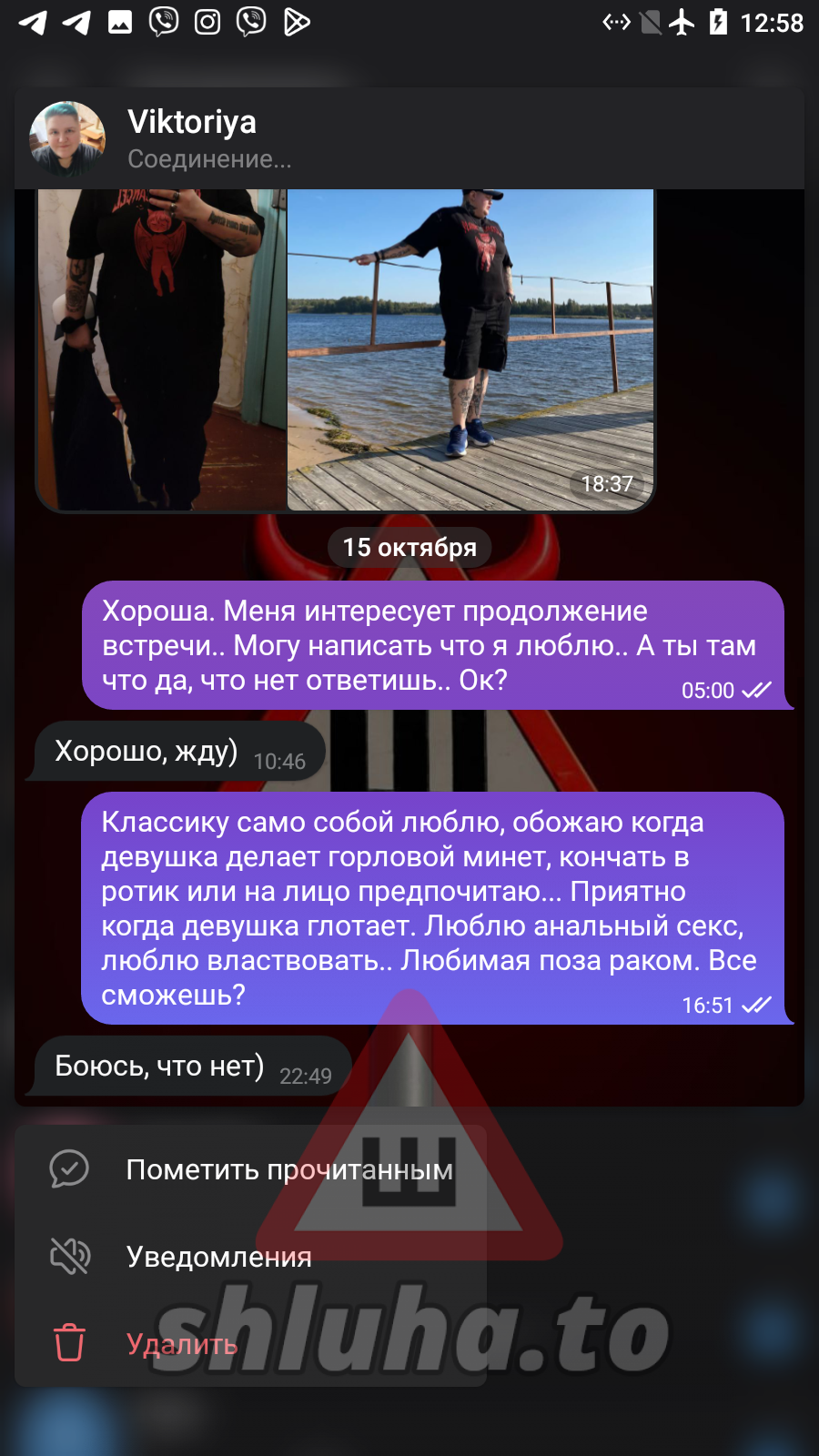Select Пометить прочитанным in the menu
This screenshot has width=819, height=1456.
(x=251, y=1169)
